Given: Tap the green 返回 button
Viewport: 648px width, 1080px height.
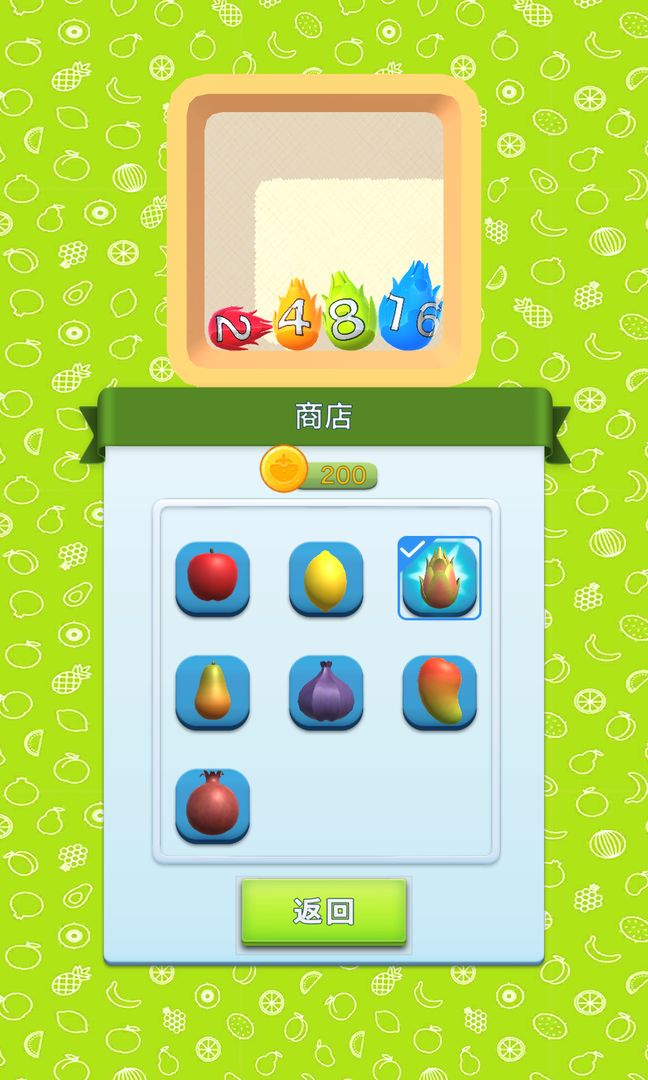Looking at the screenshot, I should pos(324,911).
